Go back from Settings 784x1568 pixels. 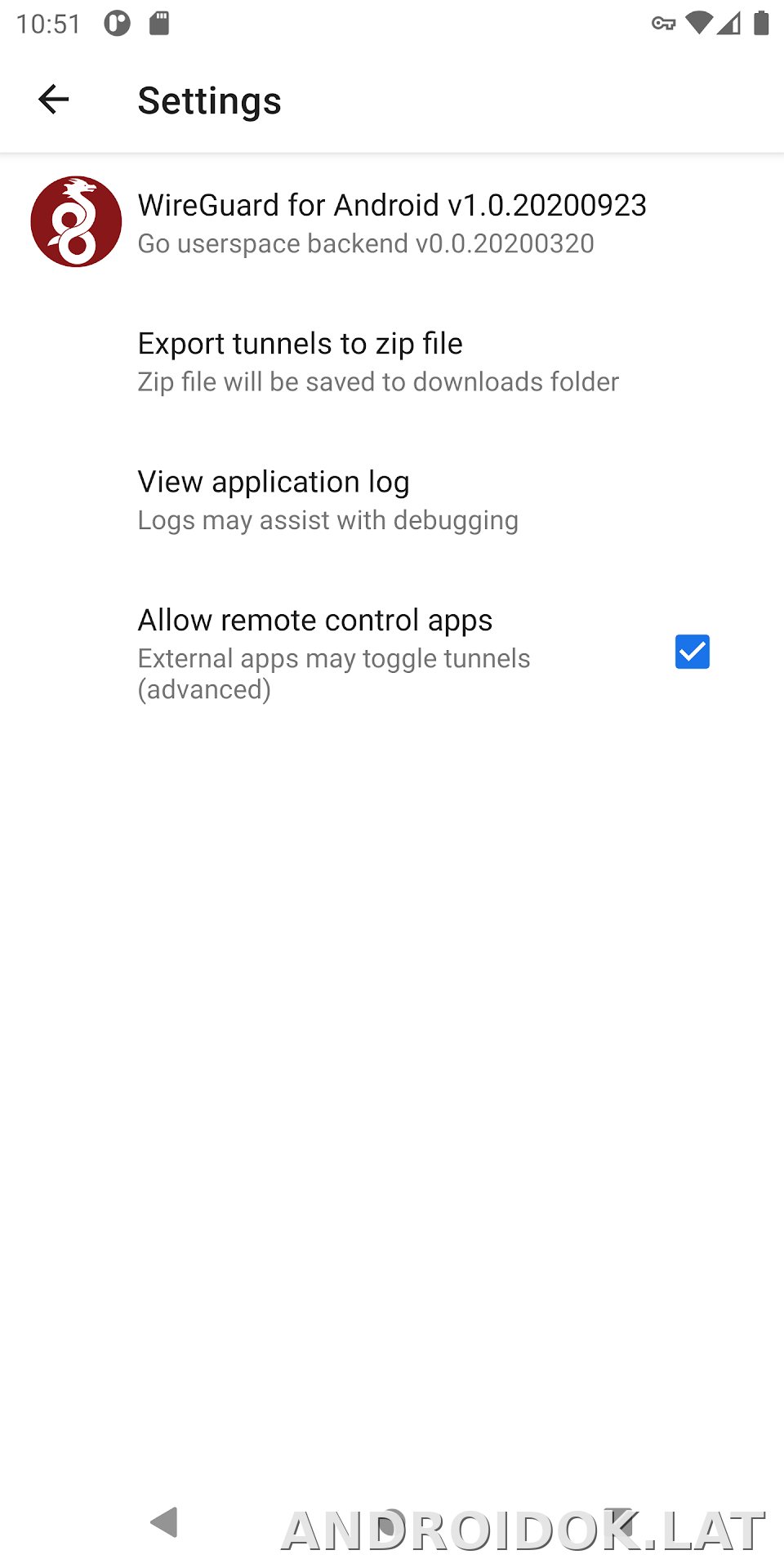click(x=54, y=100)
